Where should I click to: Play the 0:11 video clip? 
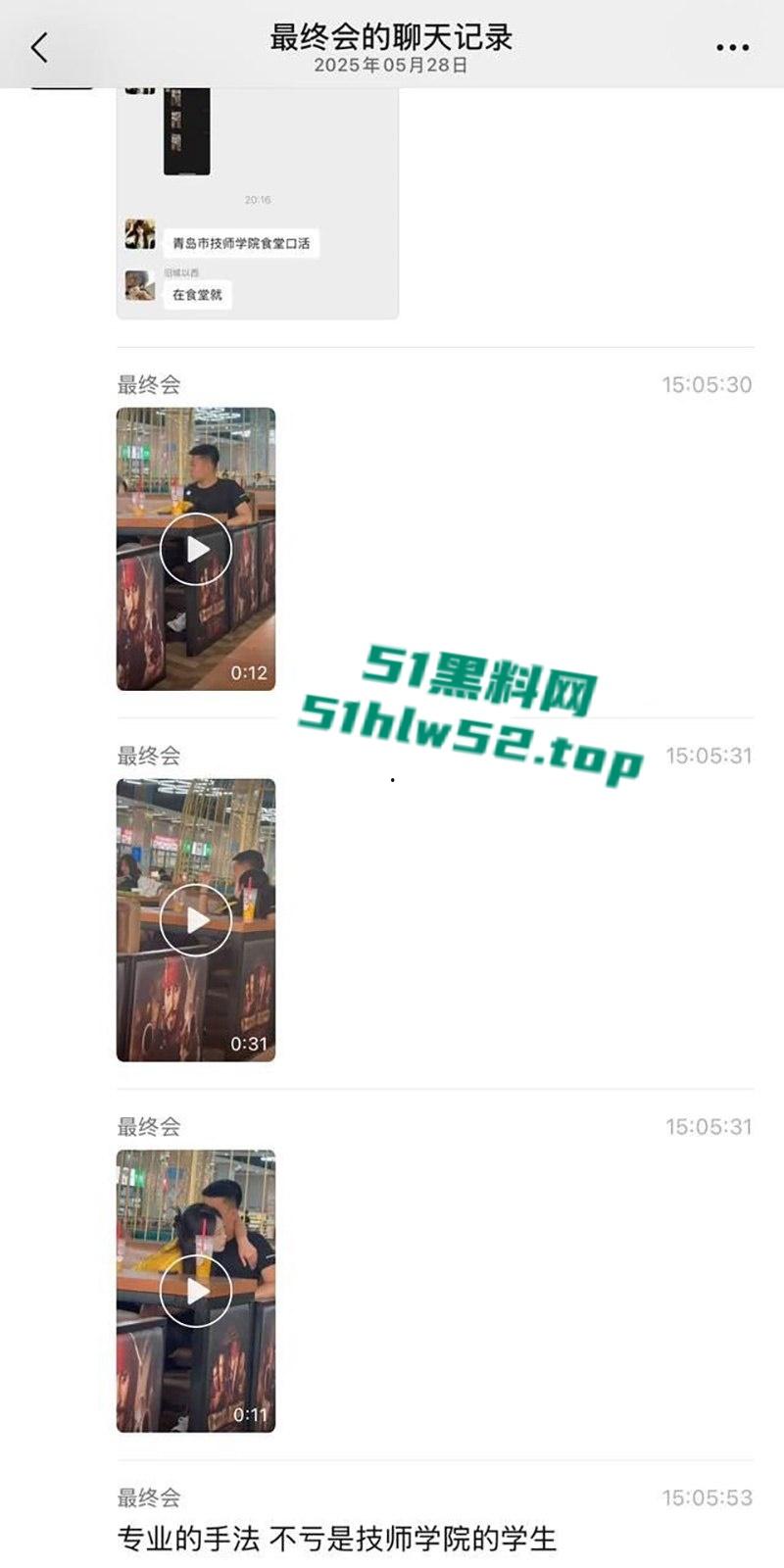click(x=196, y=1291)
